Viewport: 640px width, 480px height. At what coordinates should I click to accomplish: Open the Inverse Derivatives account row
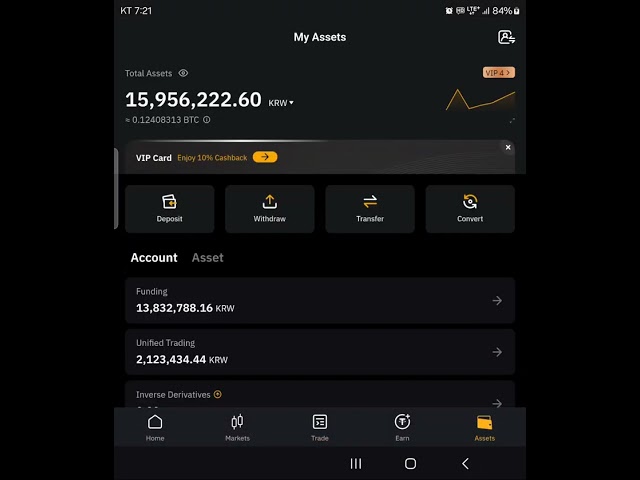tap(320, 396)
